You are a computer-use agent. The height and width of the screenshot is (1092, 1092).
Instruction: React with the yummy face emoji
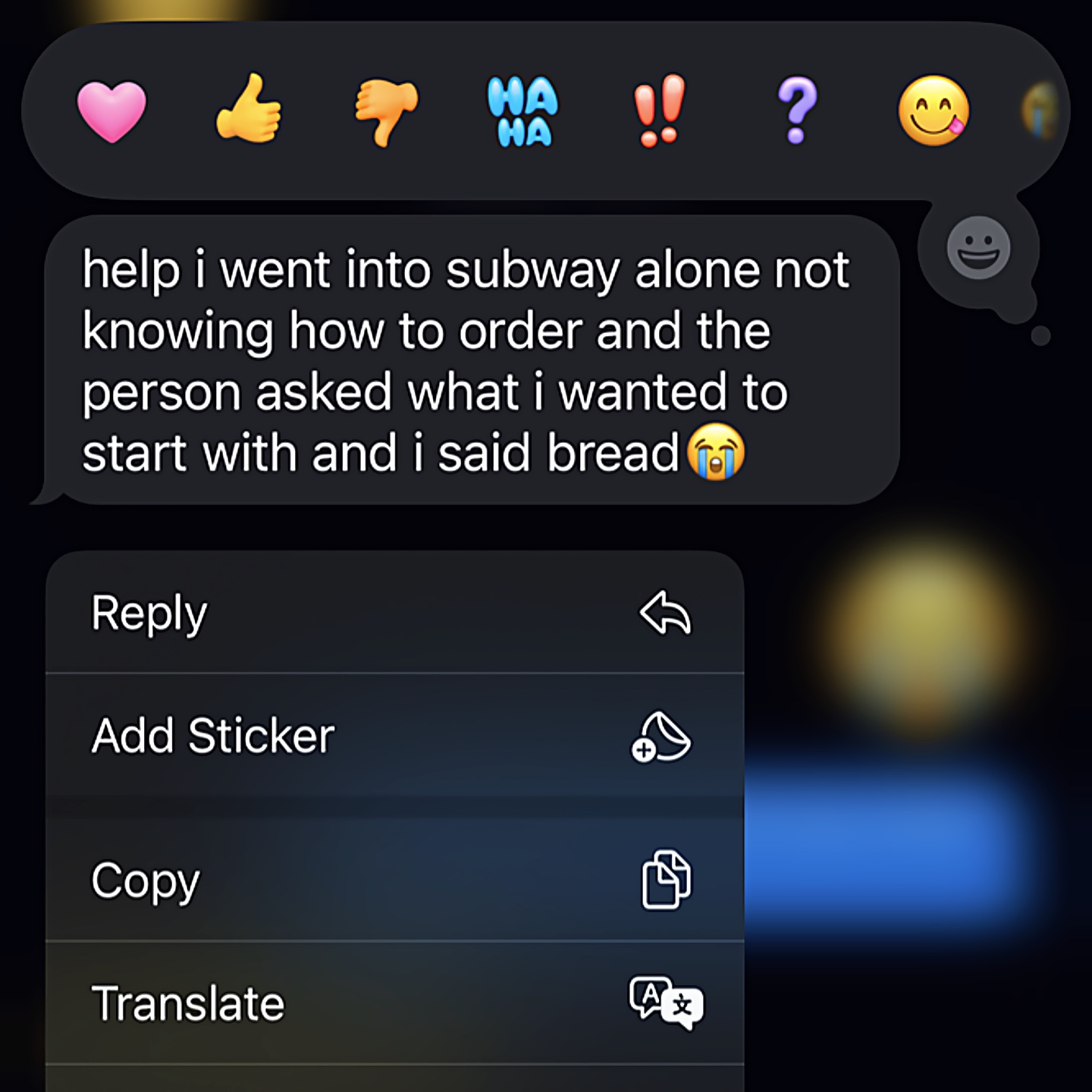pos(934,111)
